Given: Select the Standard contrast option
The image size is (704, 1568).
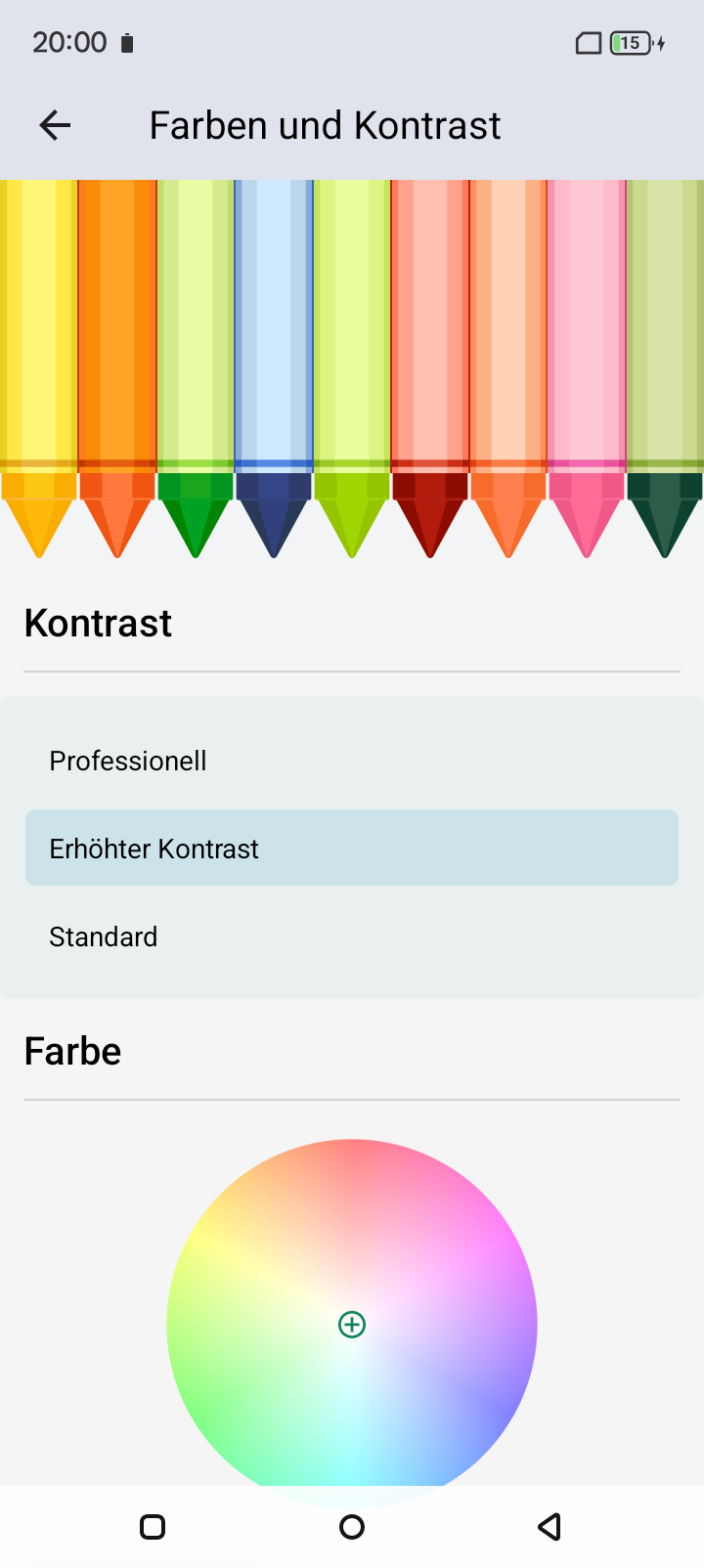Looking at the screenshot, I should (x=352, y=936).
